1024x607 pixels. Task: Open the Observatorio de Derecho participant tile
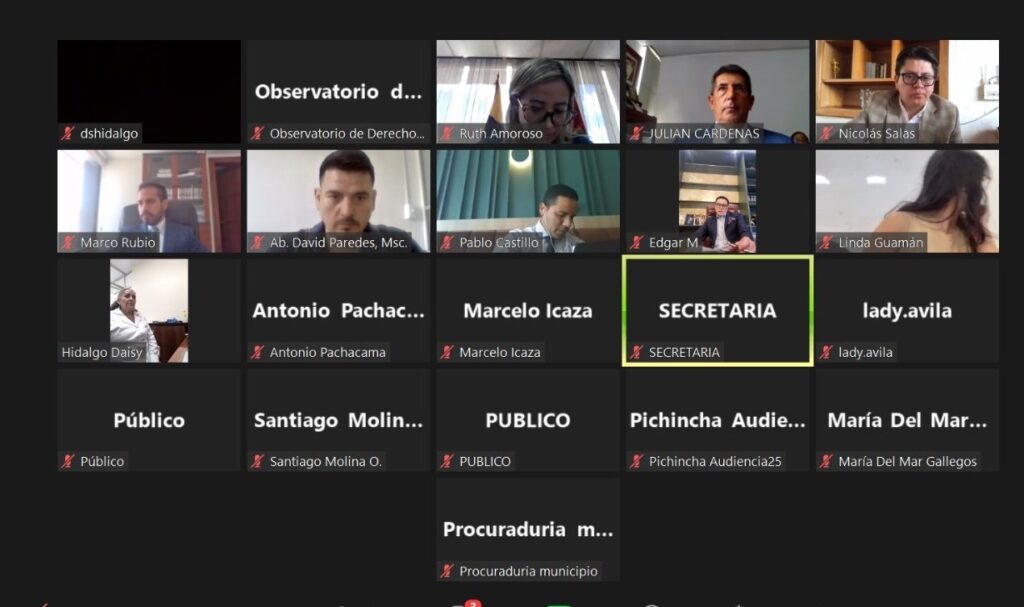point(338,92)
